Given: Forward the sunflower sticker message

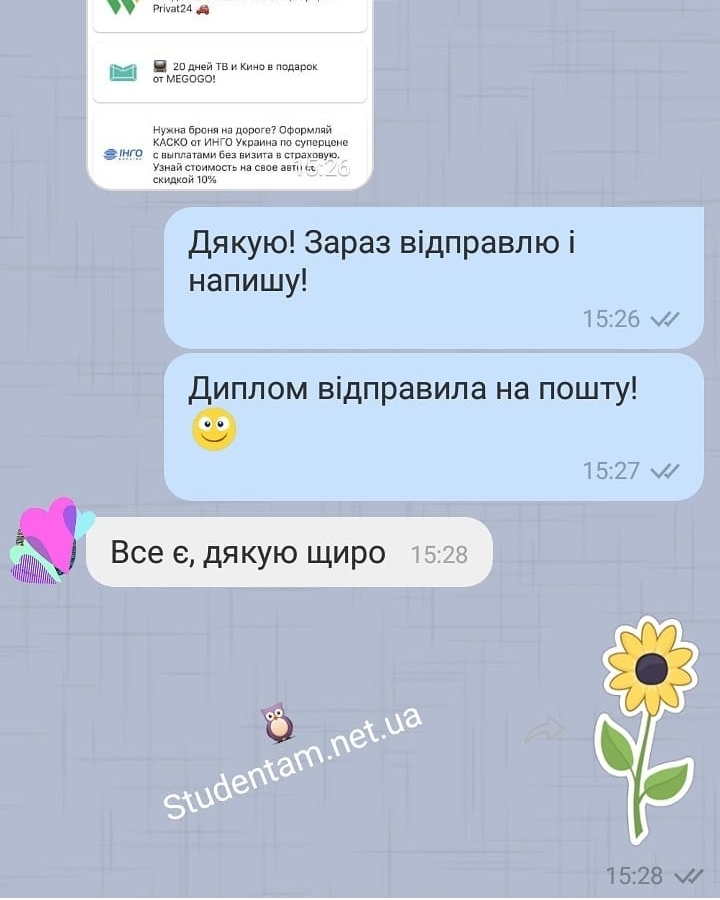Looking at the screenshot, I should 545,731.
